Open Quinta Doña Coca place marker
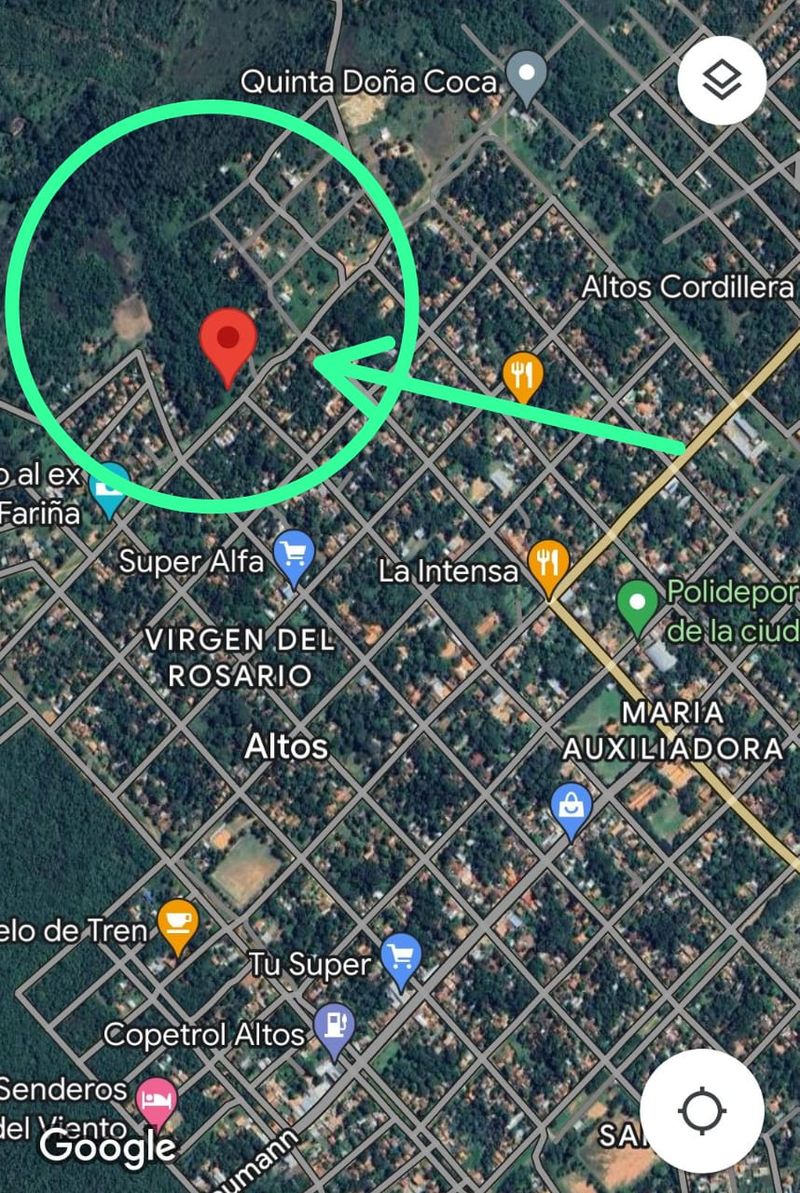Screen dimensions: 800x1193 point(525,76)
